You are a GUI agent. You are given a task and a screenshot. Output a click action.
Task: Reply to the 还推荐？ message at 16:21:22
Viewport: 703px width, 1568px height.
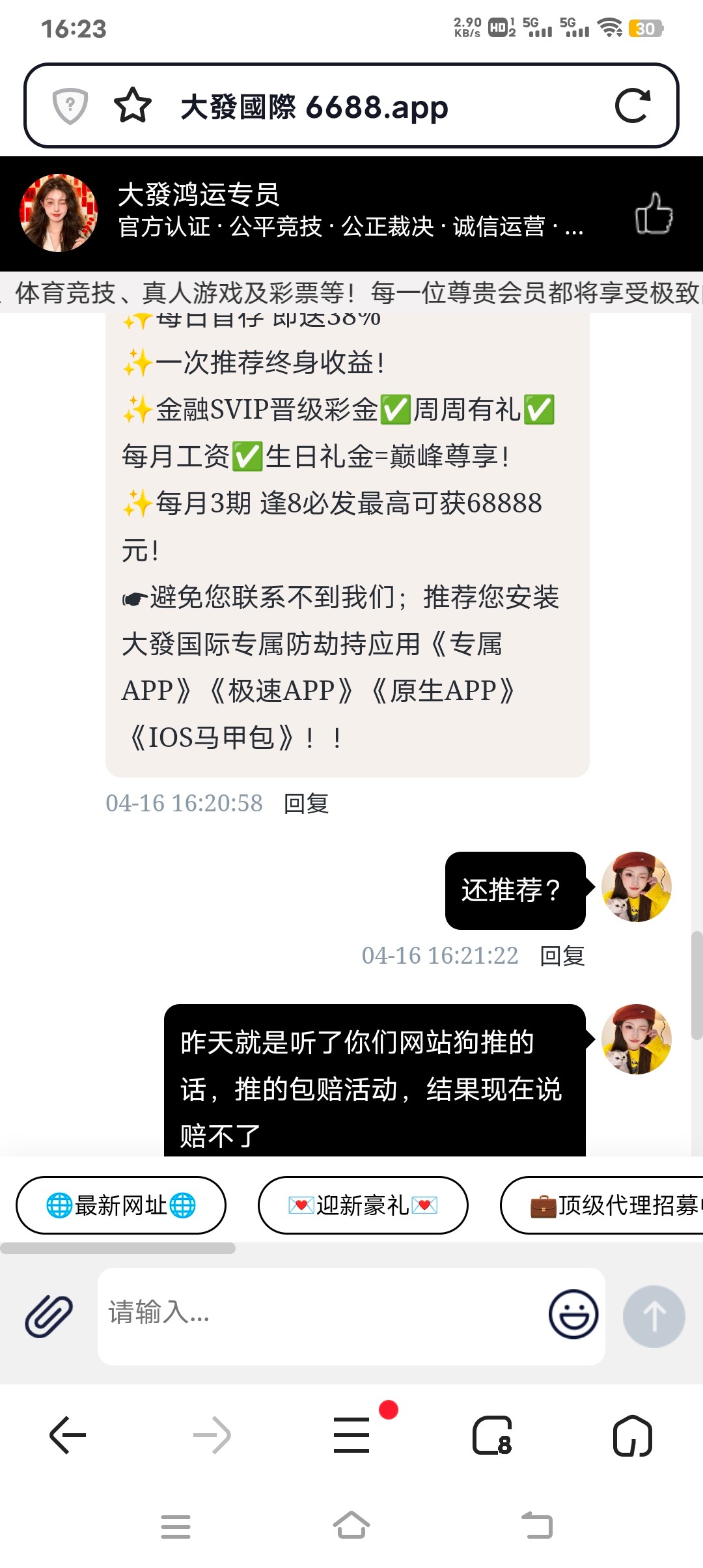pyautogui.click(x=562, y=956)
